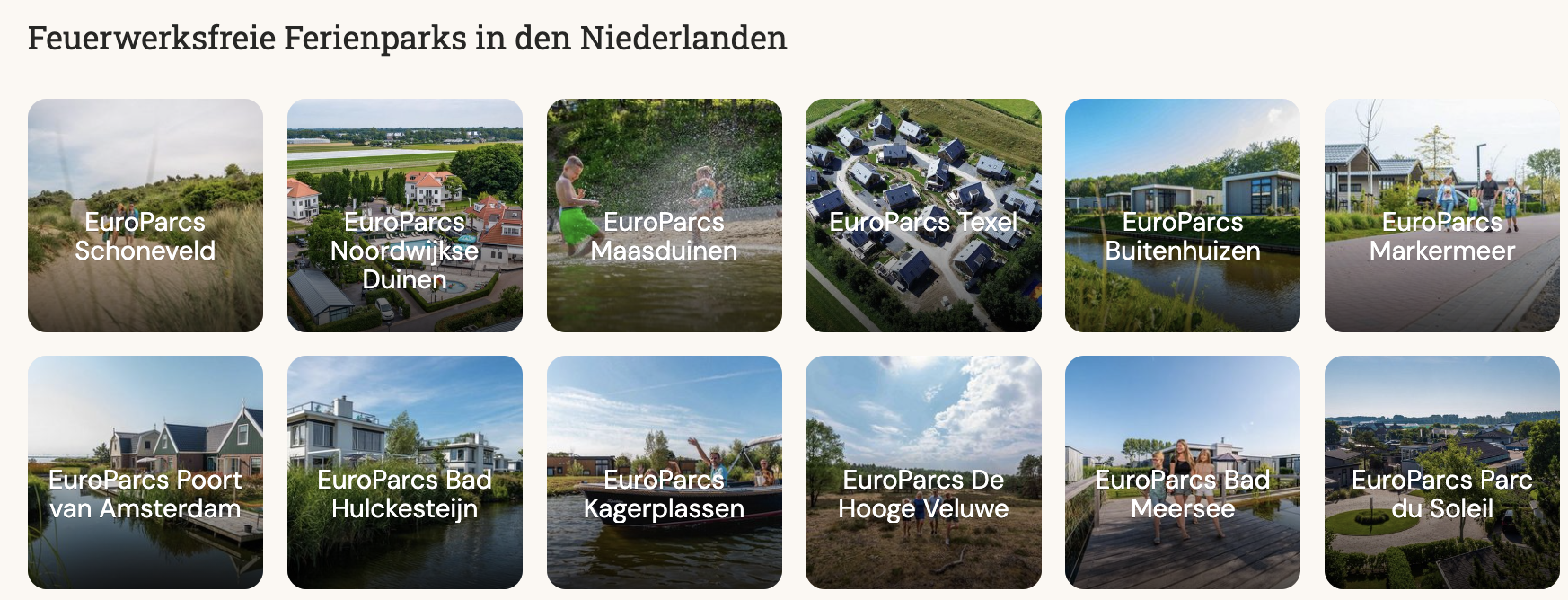Open the EuroParcs Schoneveld park tile
The height and width of the screenshot is (600, 1568).
pyautogui.click(x=145, y=216)
